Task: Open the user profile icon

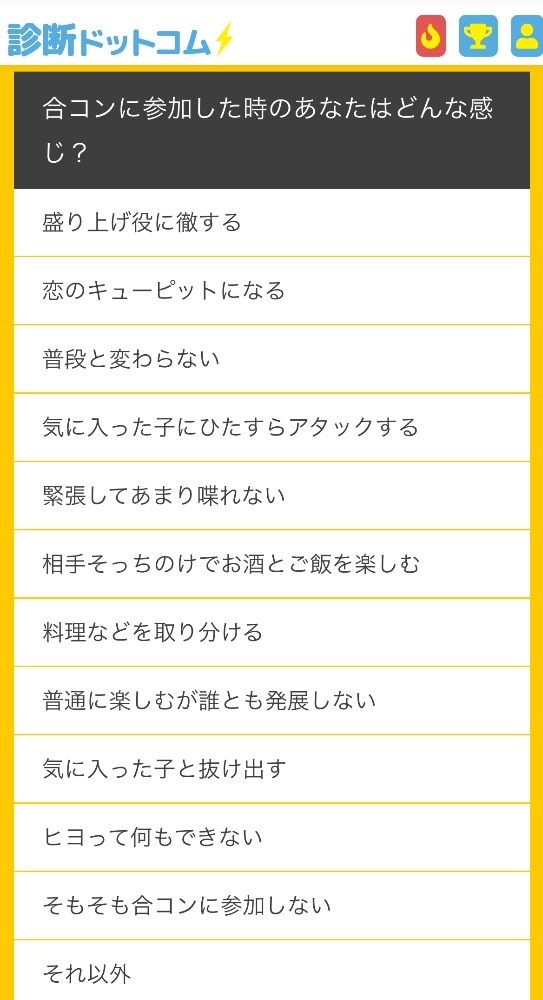Action: (527, 36)
